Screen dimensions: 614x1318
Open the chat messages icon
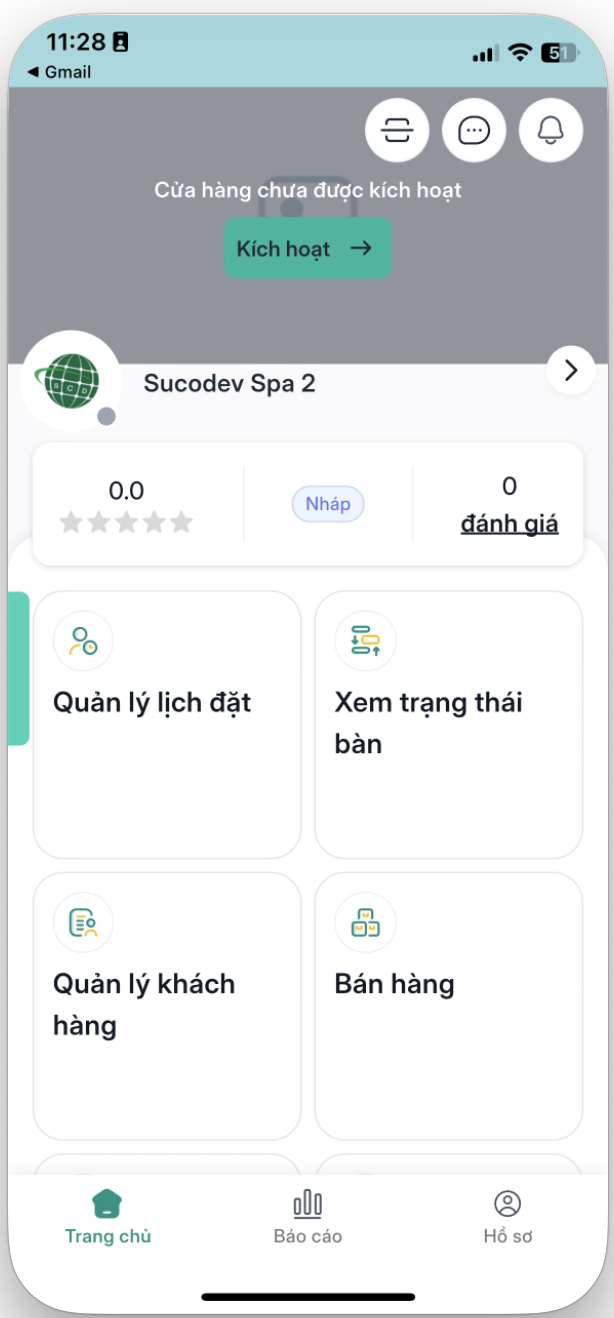click(x=474, y=131)
